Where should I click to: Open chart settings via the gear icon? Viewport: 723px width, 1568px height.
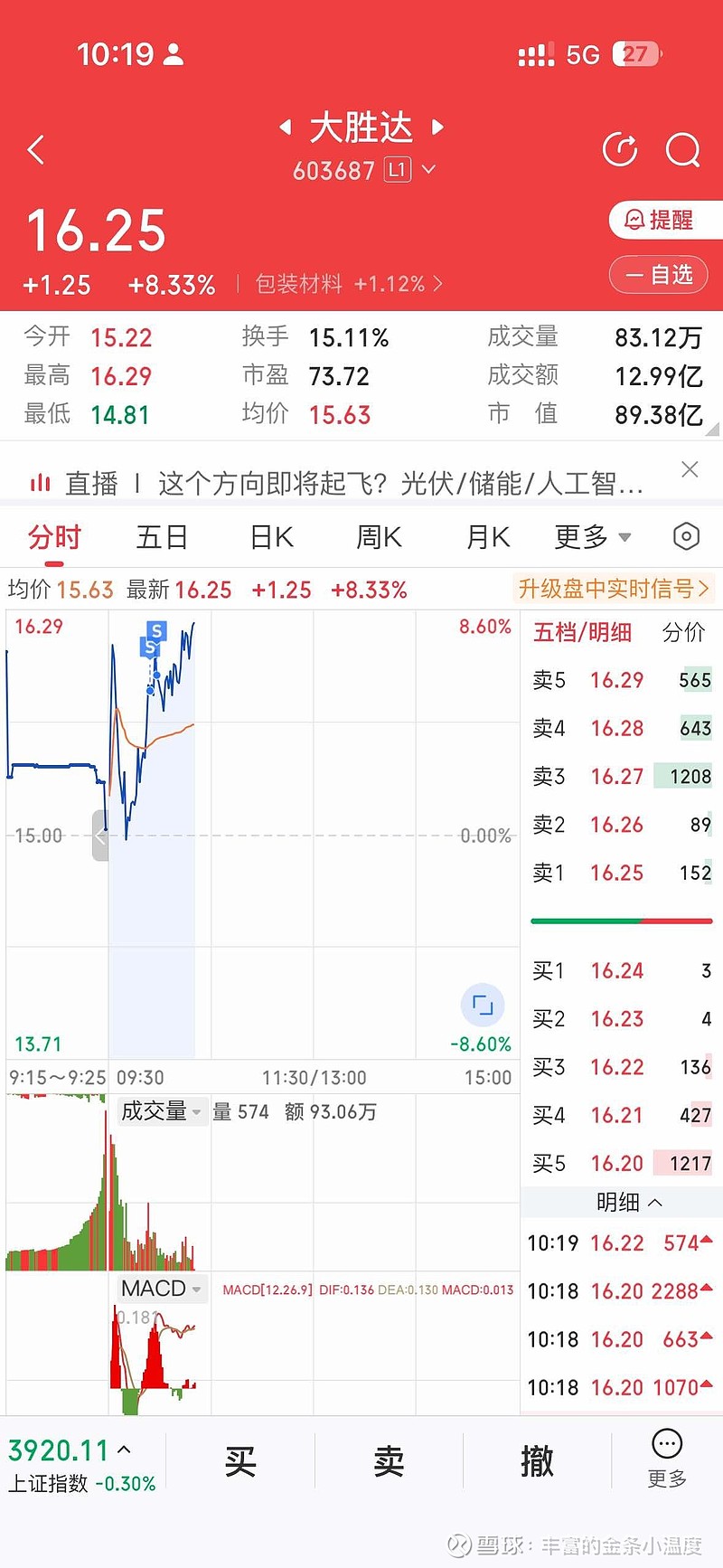click(685, 536)
